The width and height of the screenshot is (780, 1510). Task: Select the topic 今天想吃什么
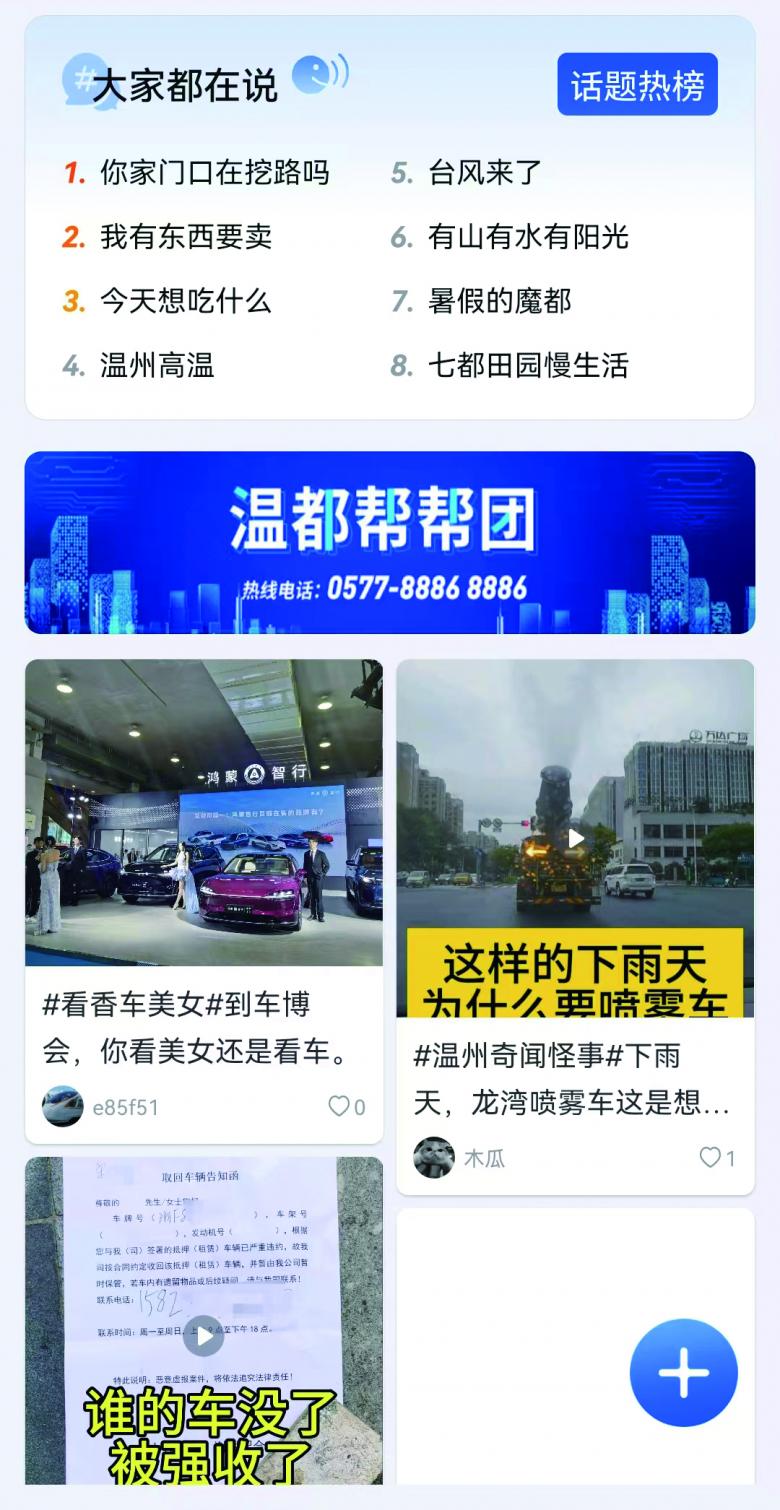tap(185, 301)
